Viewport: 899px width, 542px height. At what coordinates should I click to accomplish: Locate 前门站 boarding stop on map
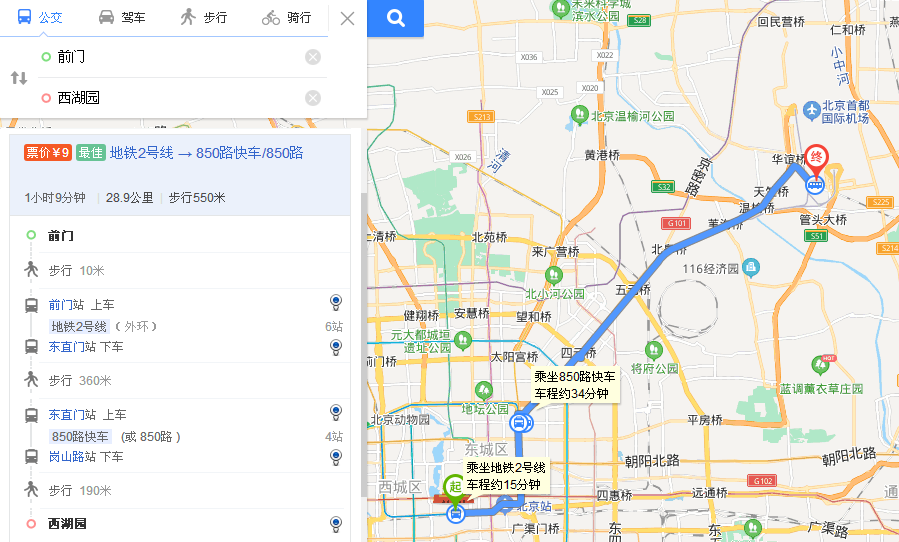(336, 303)
